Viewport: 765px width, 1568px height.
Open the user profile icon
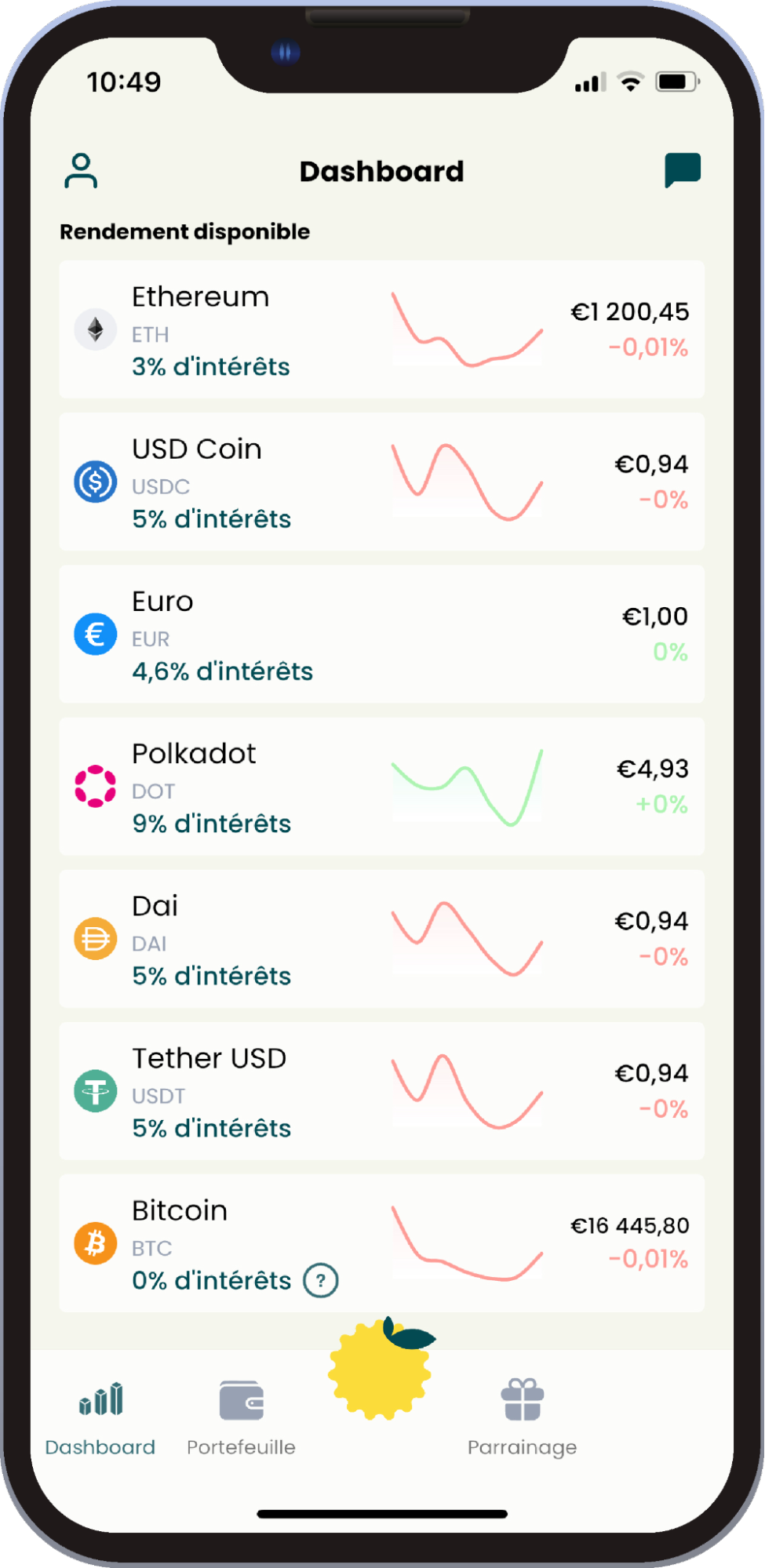coord(81,171)
